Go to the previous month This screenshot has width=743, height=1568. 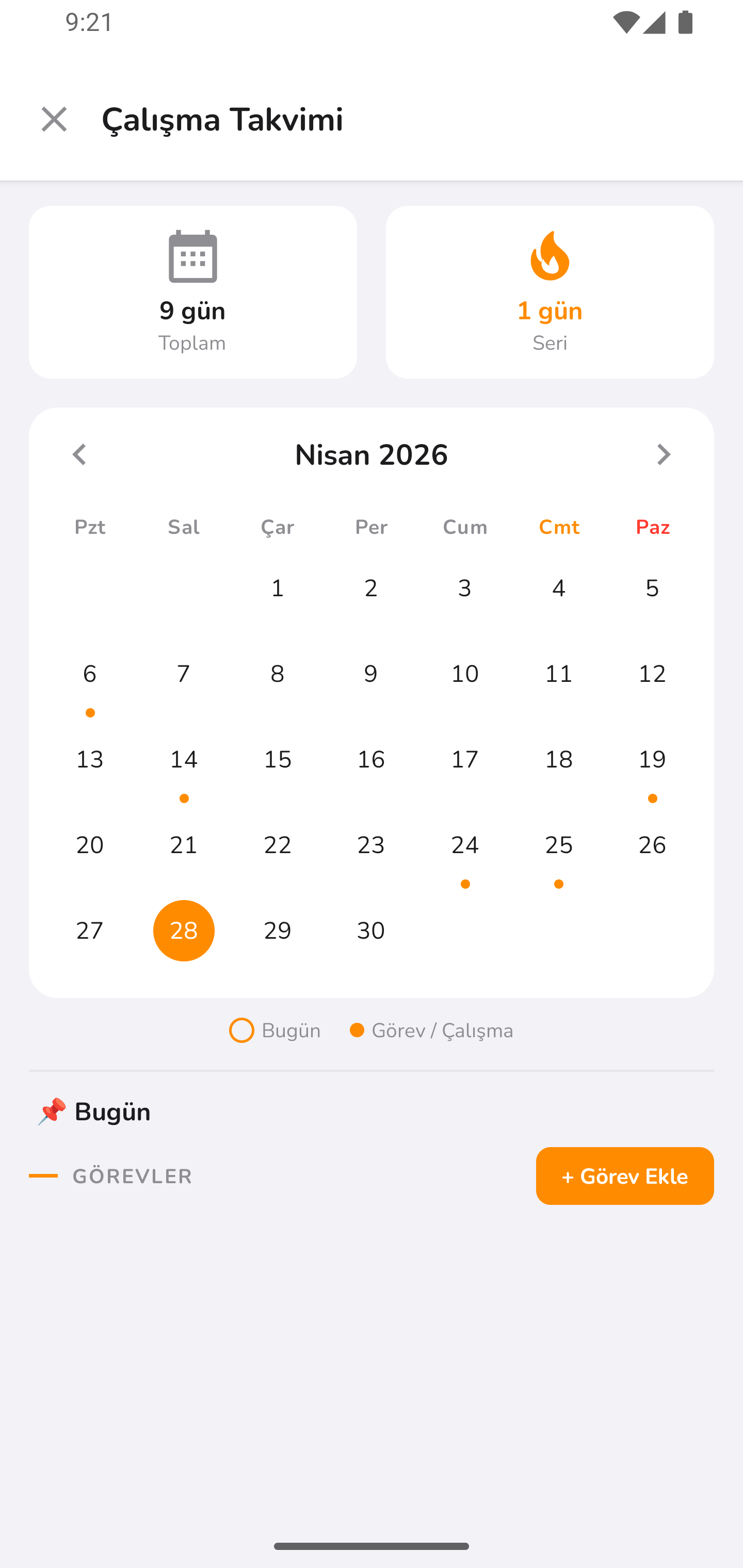79,455
